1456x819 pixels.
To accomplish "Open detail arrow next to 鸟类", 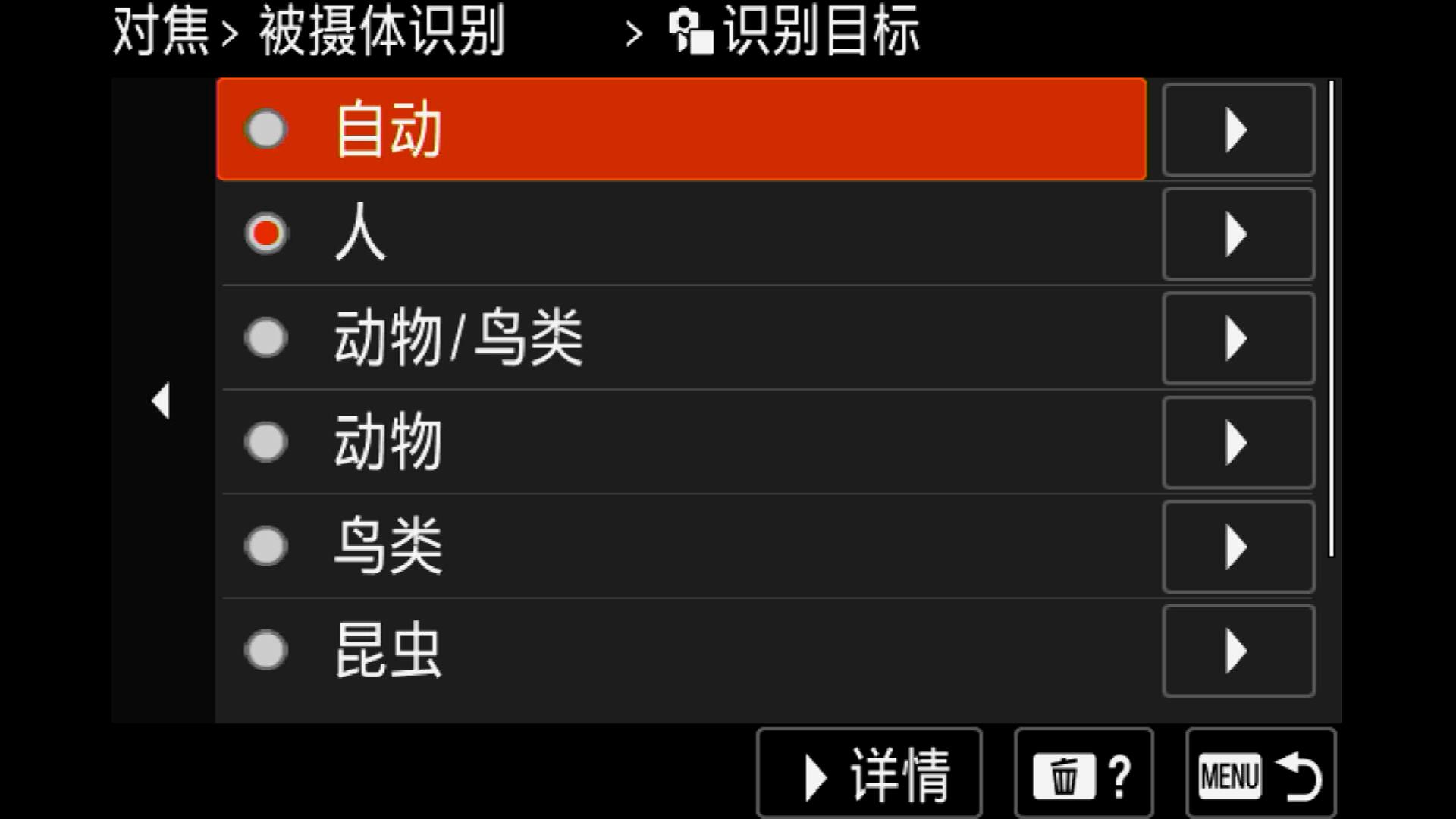I will coord(1238,546).
